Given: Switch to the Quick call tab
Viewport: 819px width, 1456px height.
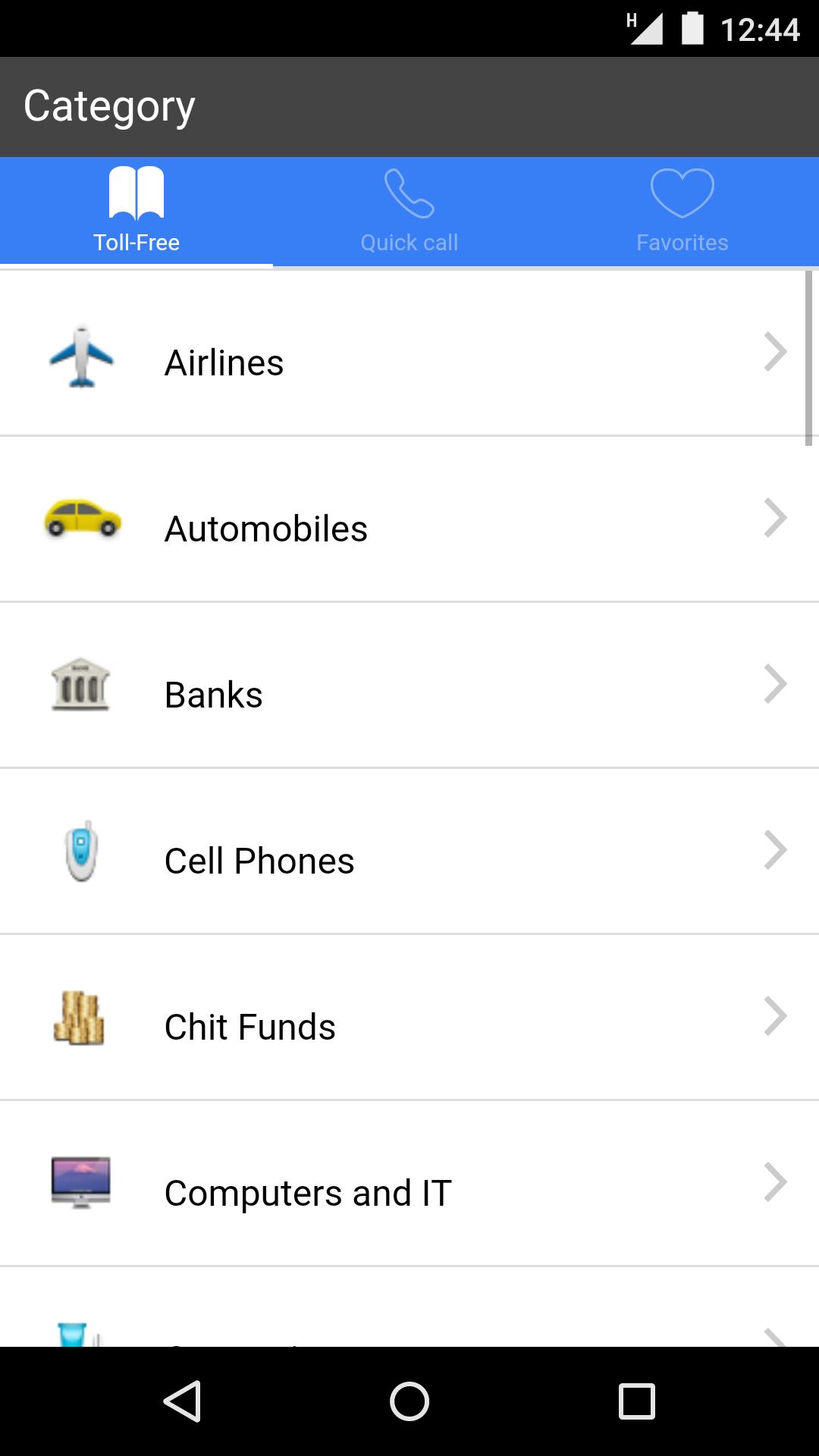Looking at the screenshot, I should coord(409,211).
